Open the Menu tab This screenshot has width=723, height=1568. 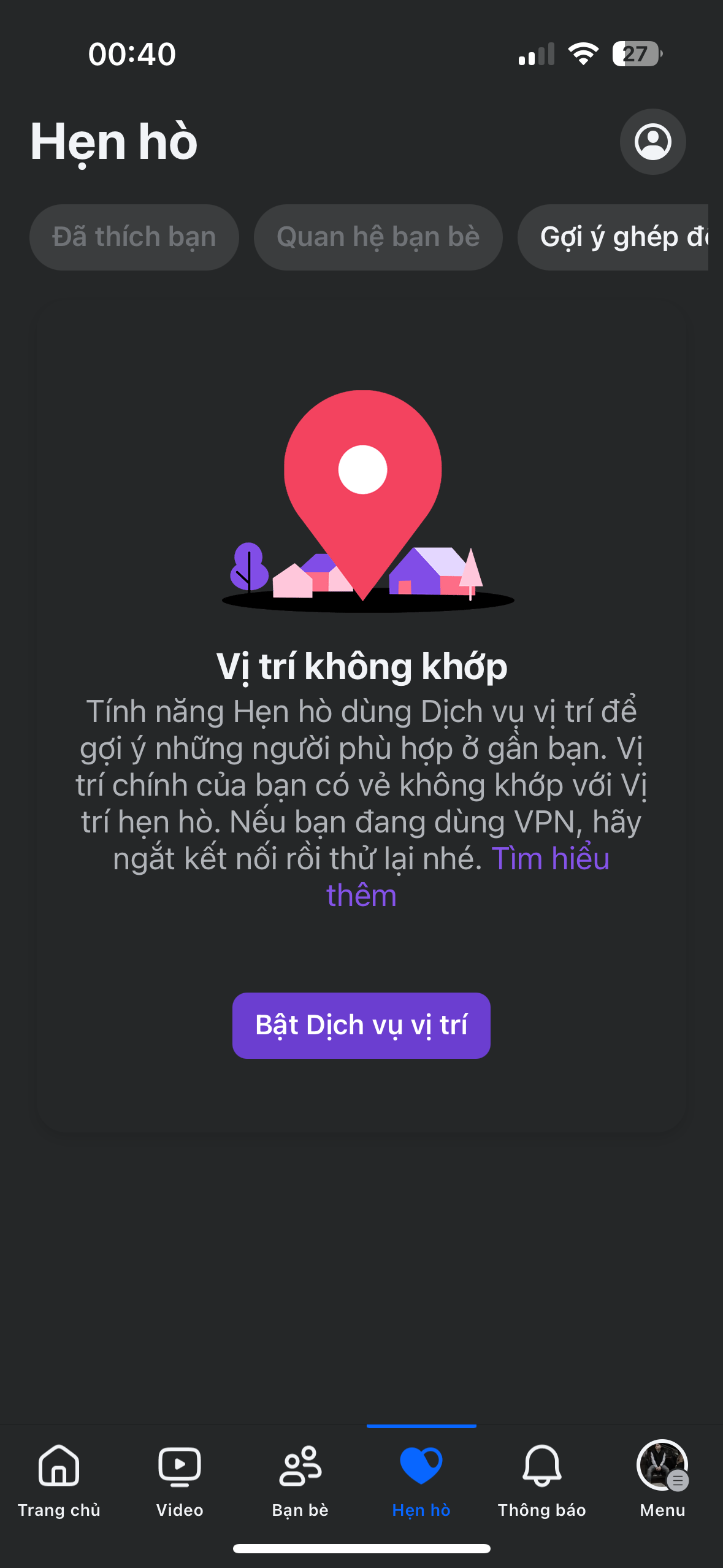point(662,1480)
